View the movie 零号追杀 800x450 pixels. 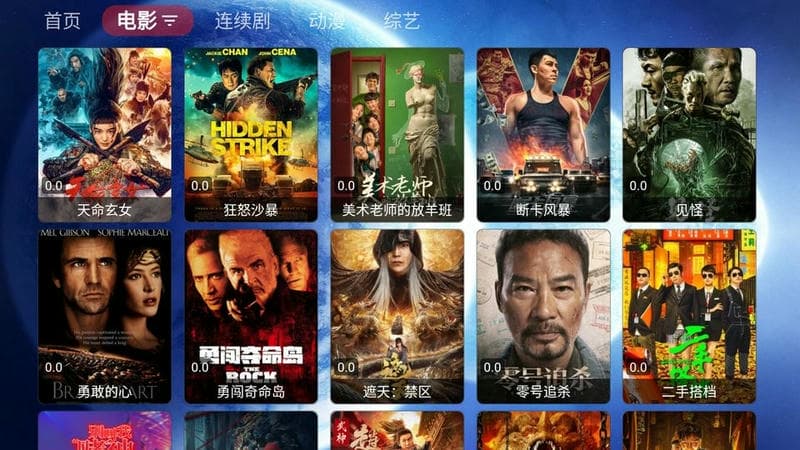tap(543, 316)
